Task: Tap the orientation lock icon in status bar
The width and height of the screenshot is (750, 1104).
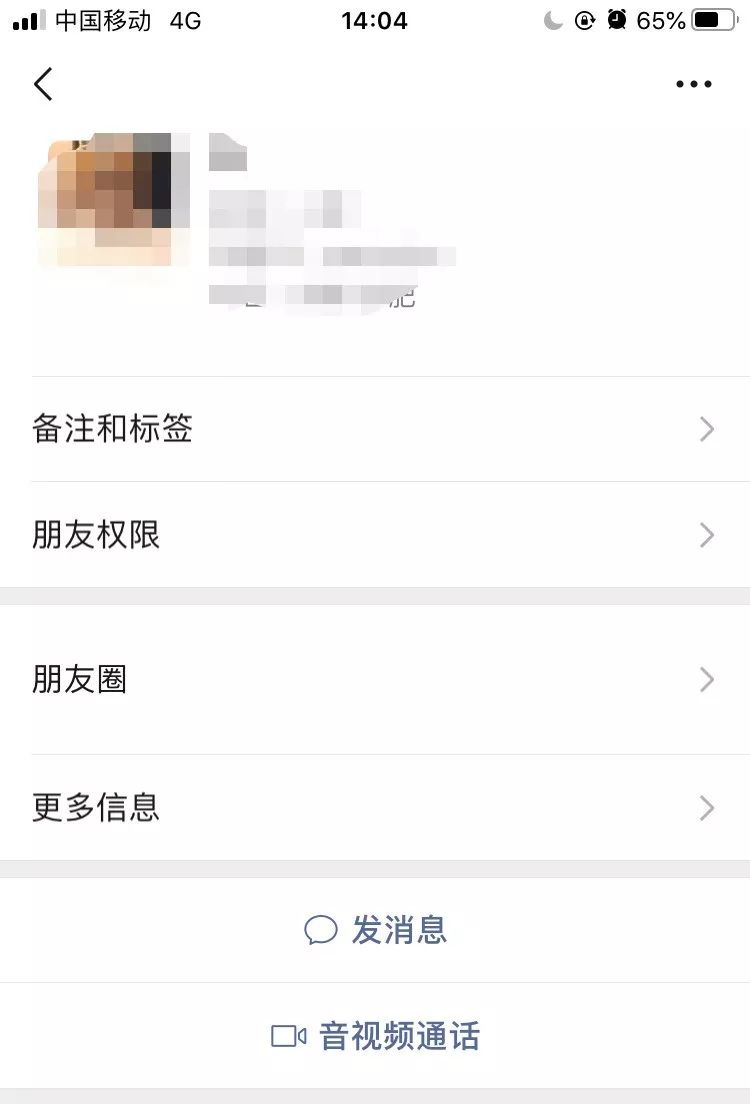Action: click(584, 20)
